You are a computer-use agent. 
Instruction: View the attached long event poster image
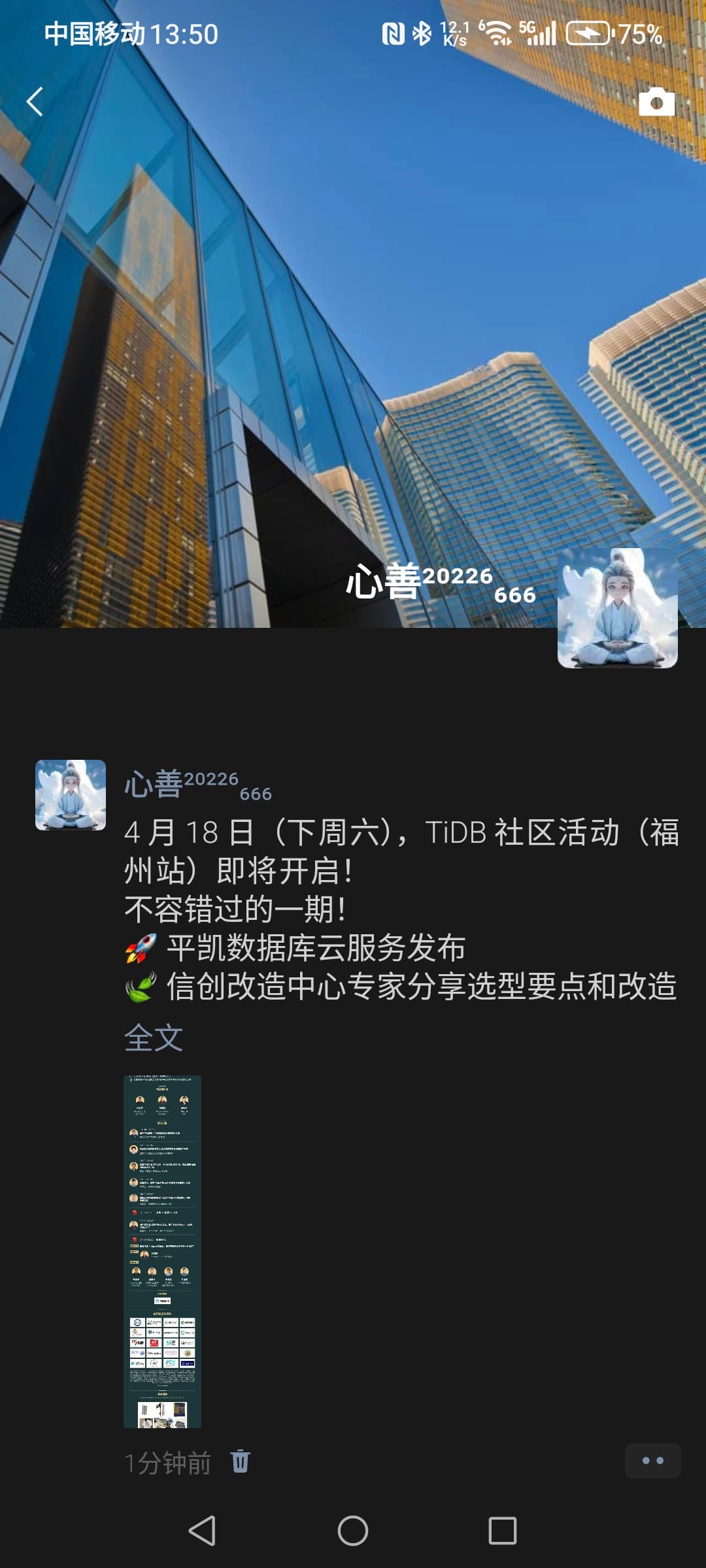(x=162, y=1252)
